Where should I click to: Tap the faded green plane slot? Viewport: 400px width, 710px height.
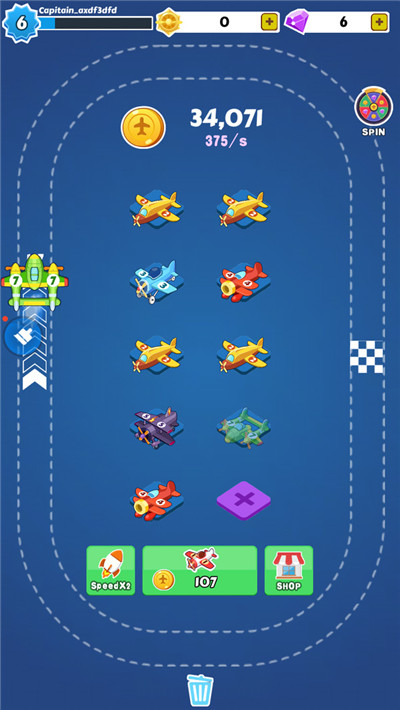click(244, 427)
